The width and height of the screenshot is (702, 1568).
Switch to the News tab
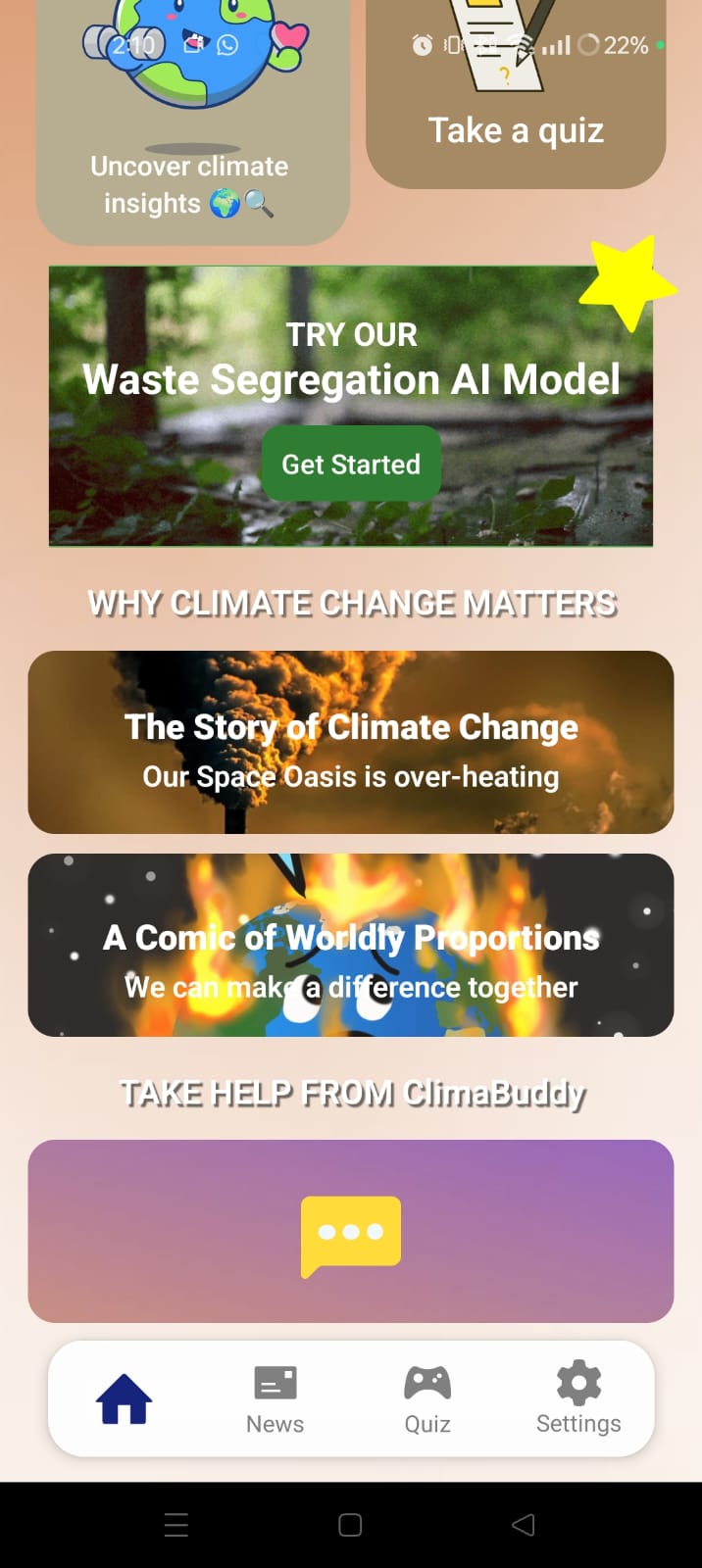tap(275, 1398)
